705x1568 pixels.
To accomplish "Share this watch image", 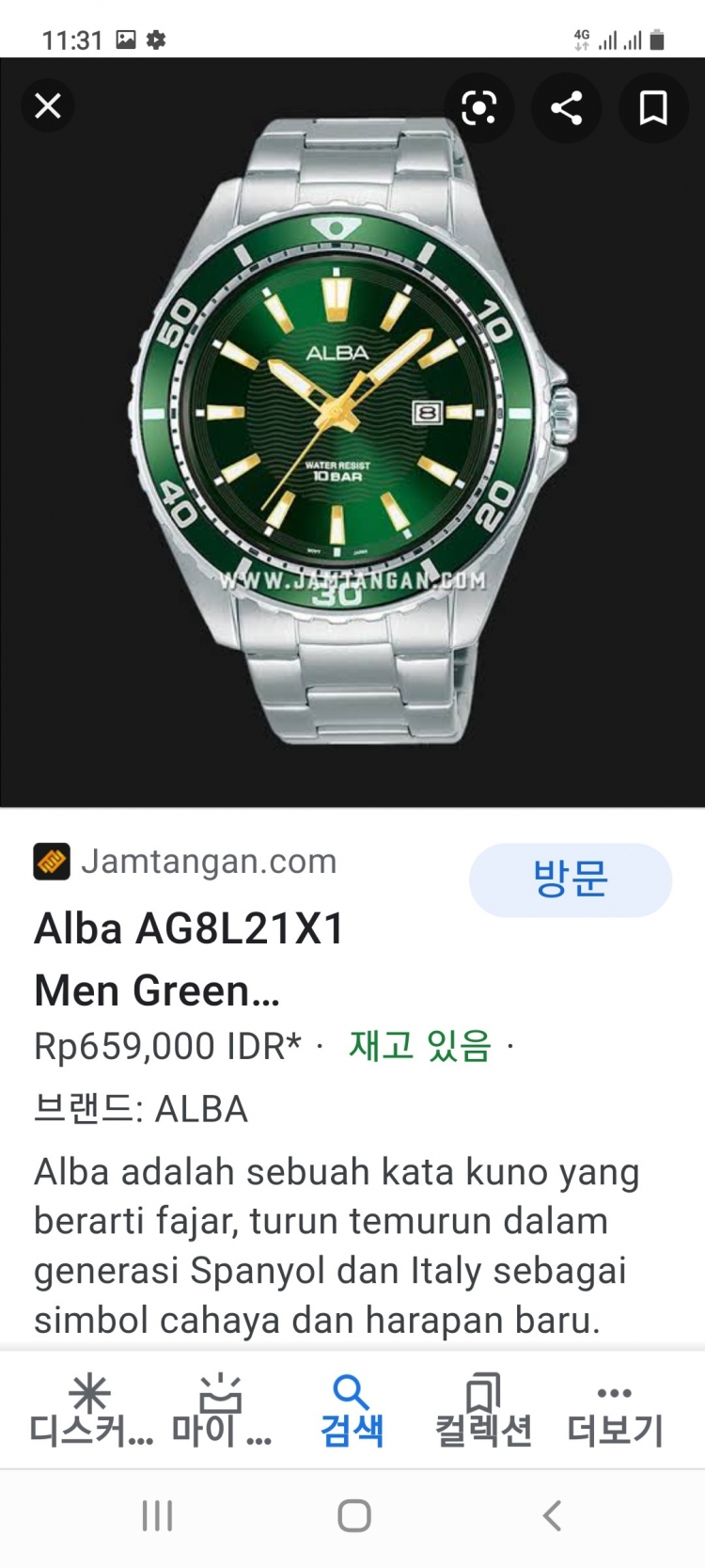I will coord(566,108).
